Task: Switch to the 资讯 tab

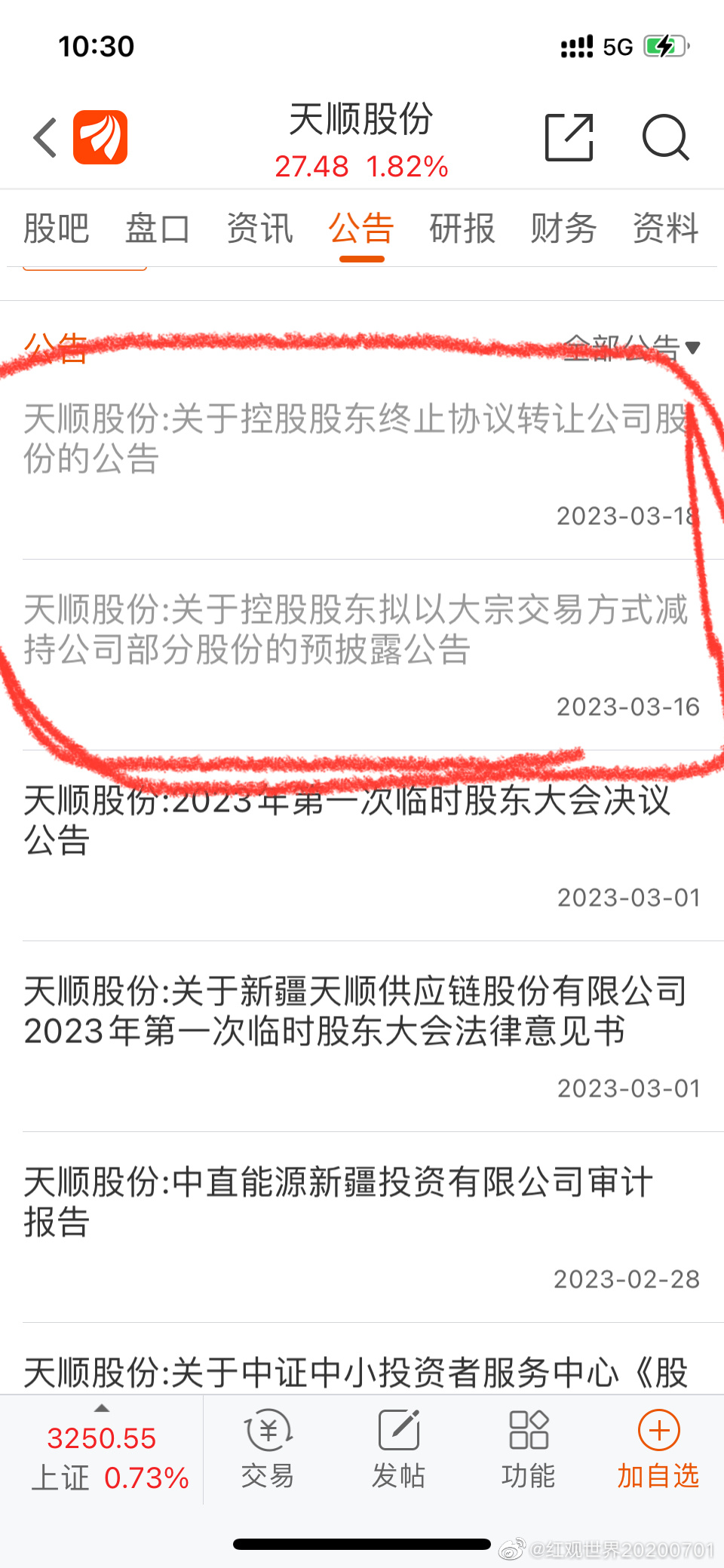Action: 259,228
